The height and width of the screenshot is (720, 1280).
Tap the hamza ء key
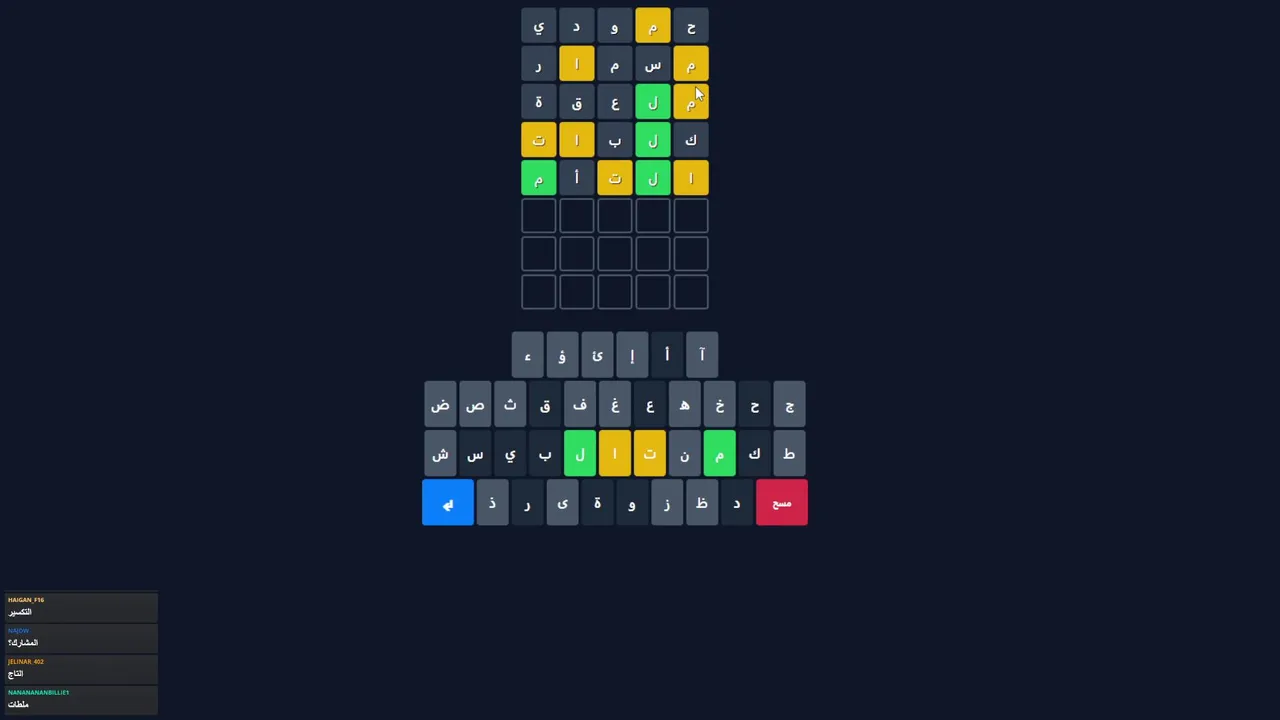click(527, 355)
